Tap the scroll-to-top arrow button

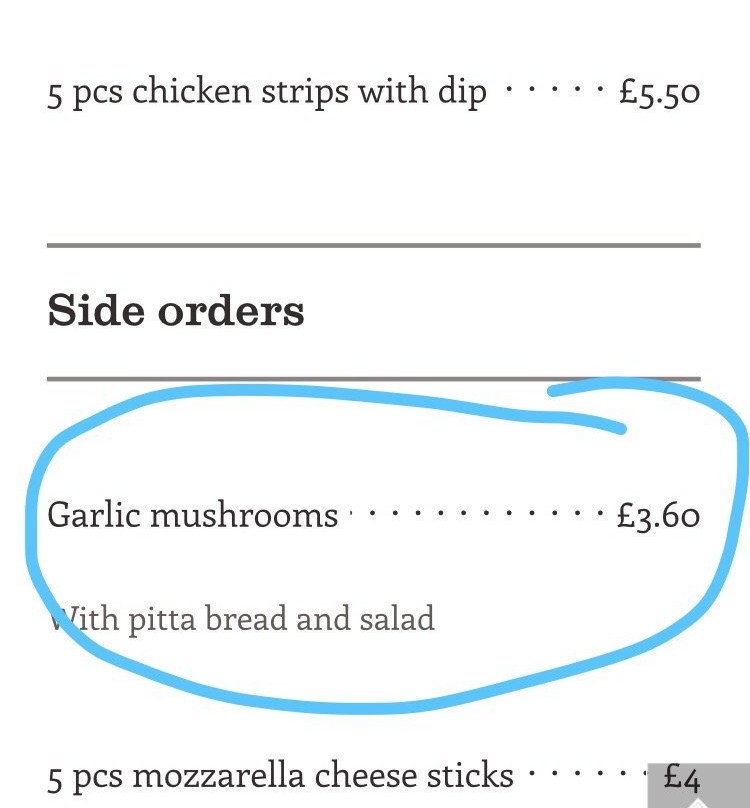point(699,788)
